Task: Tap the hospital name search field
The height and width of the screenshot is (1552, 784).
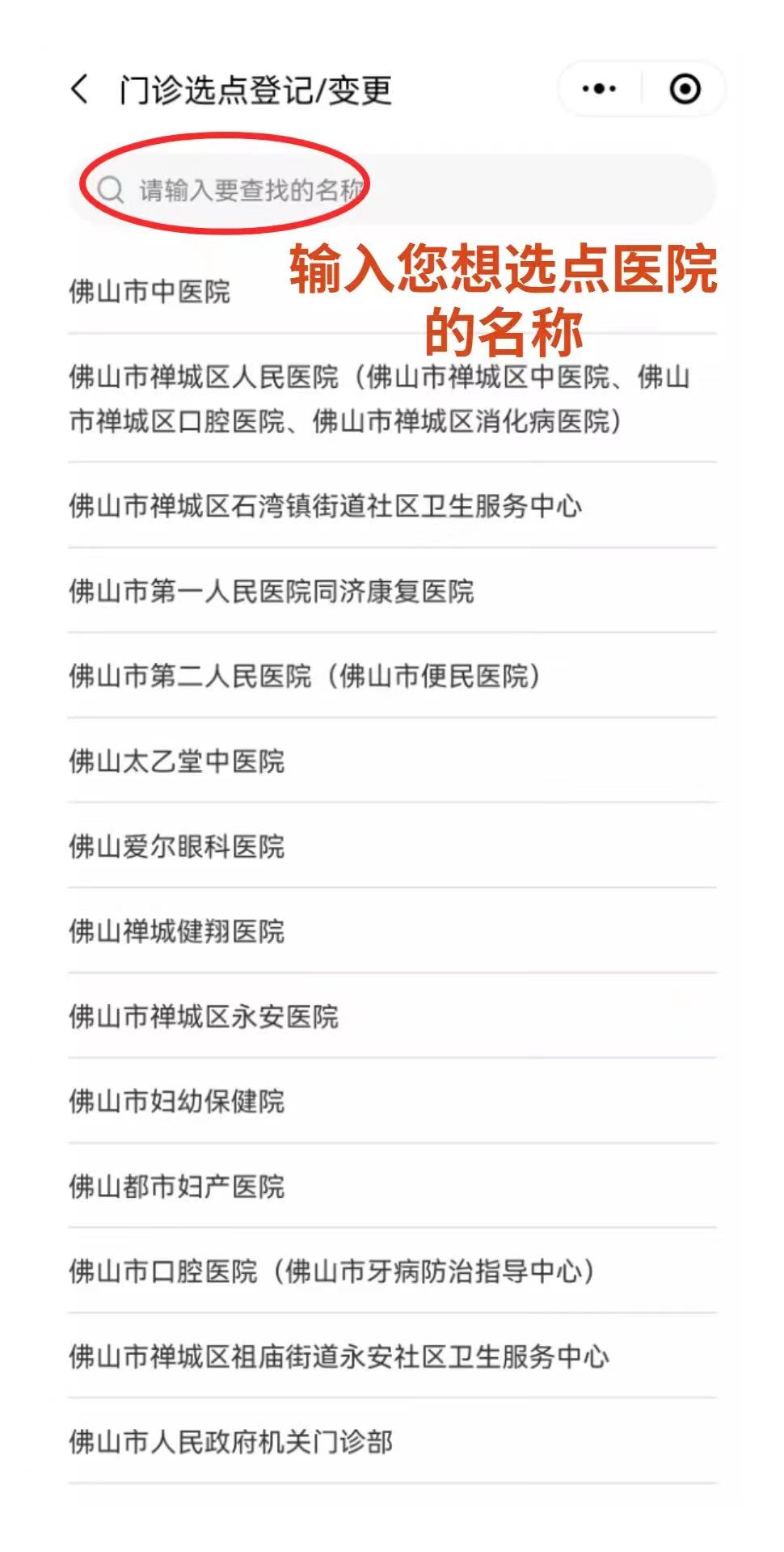Action: click(393, 190)
